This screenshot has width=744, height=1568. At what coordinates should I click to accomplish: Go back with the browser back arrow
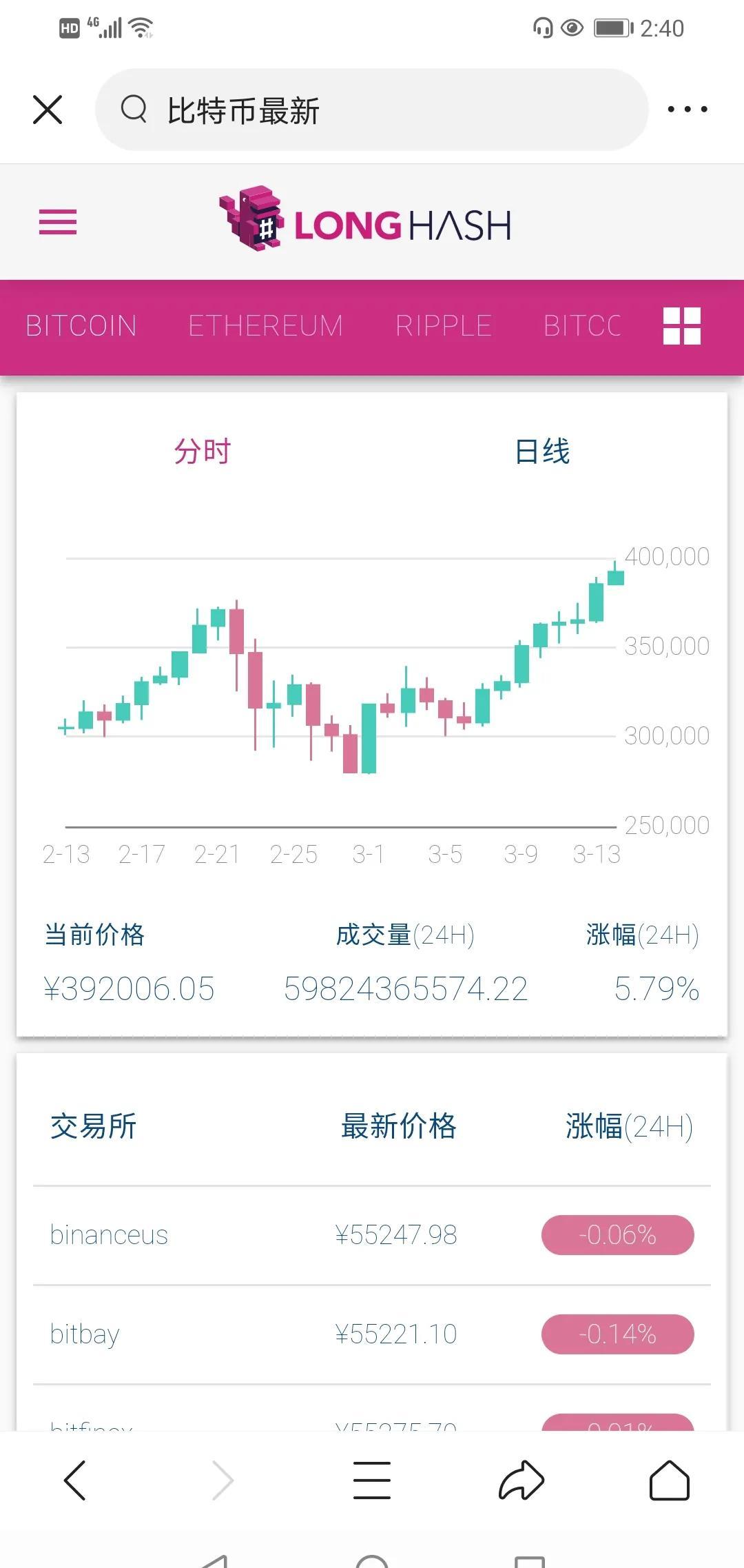pyautogui.click(x=74, y=1480)
